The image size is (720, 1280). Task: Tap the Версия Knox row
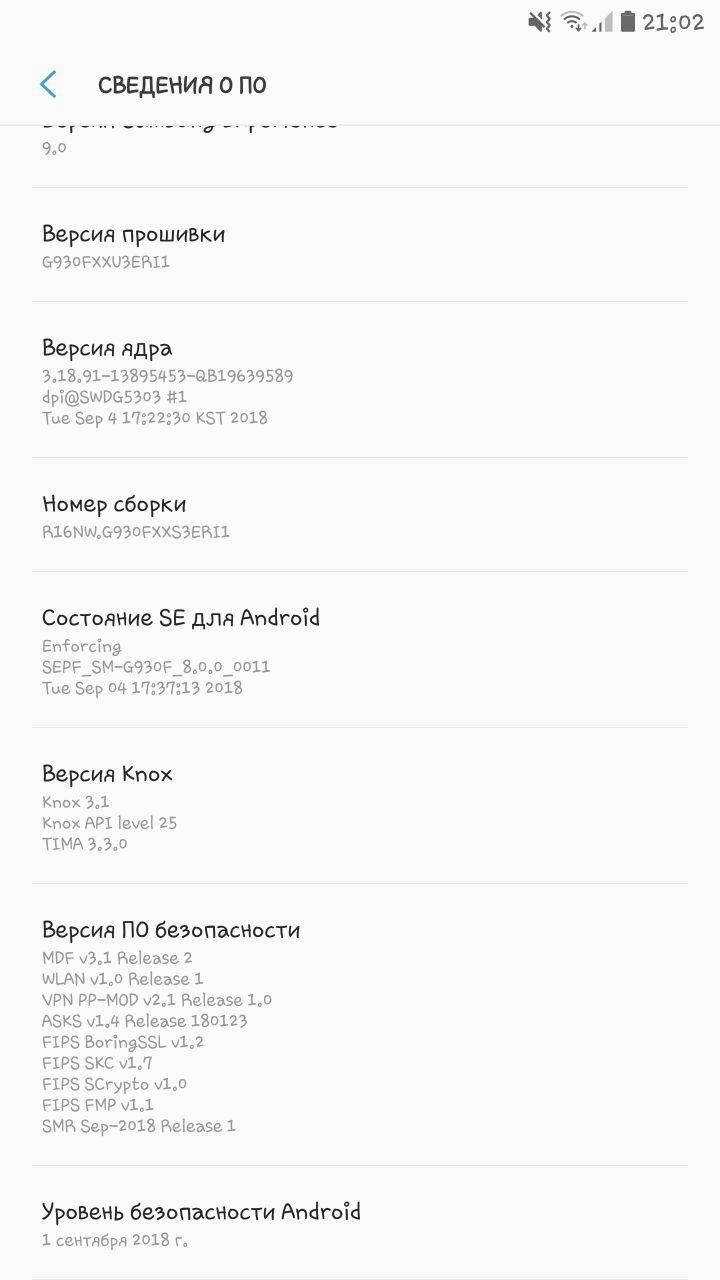point(360,806)
